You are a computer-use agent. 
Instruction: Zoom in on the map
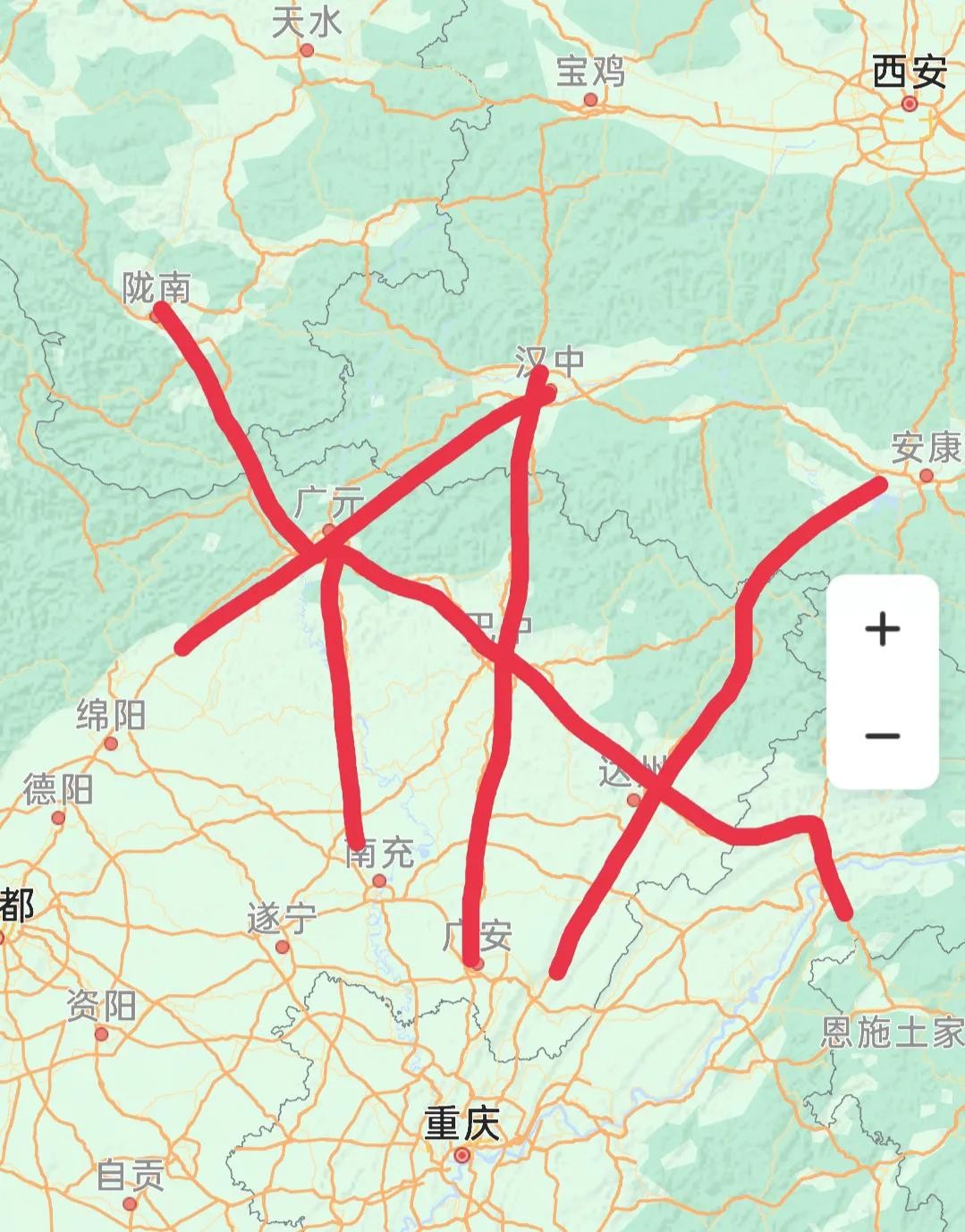coord(882,630)
